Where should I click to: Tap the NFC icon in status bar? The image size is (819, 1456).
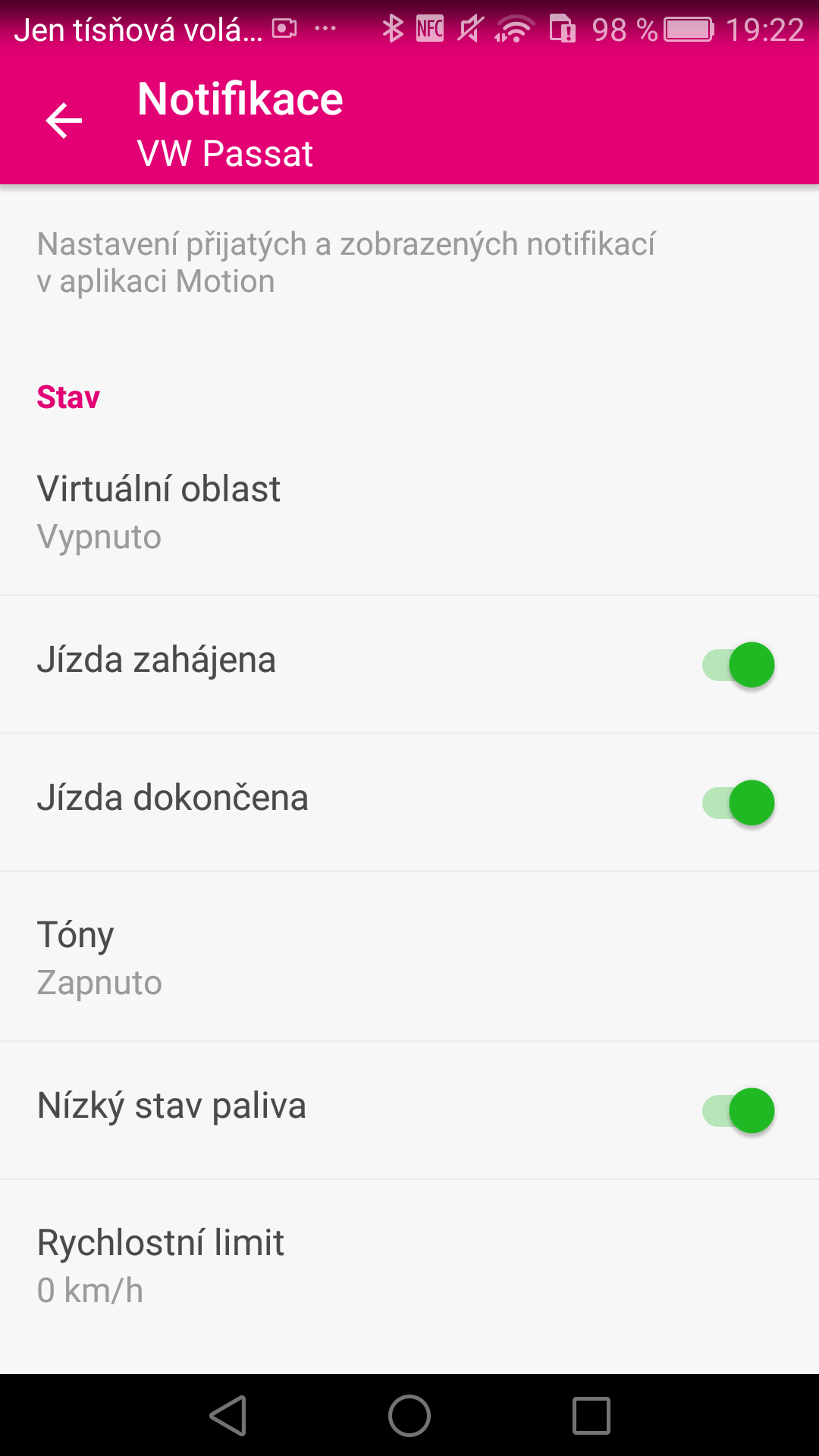click(x=429, y=29)
